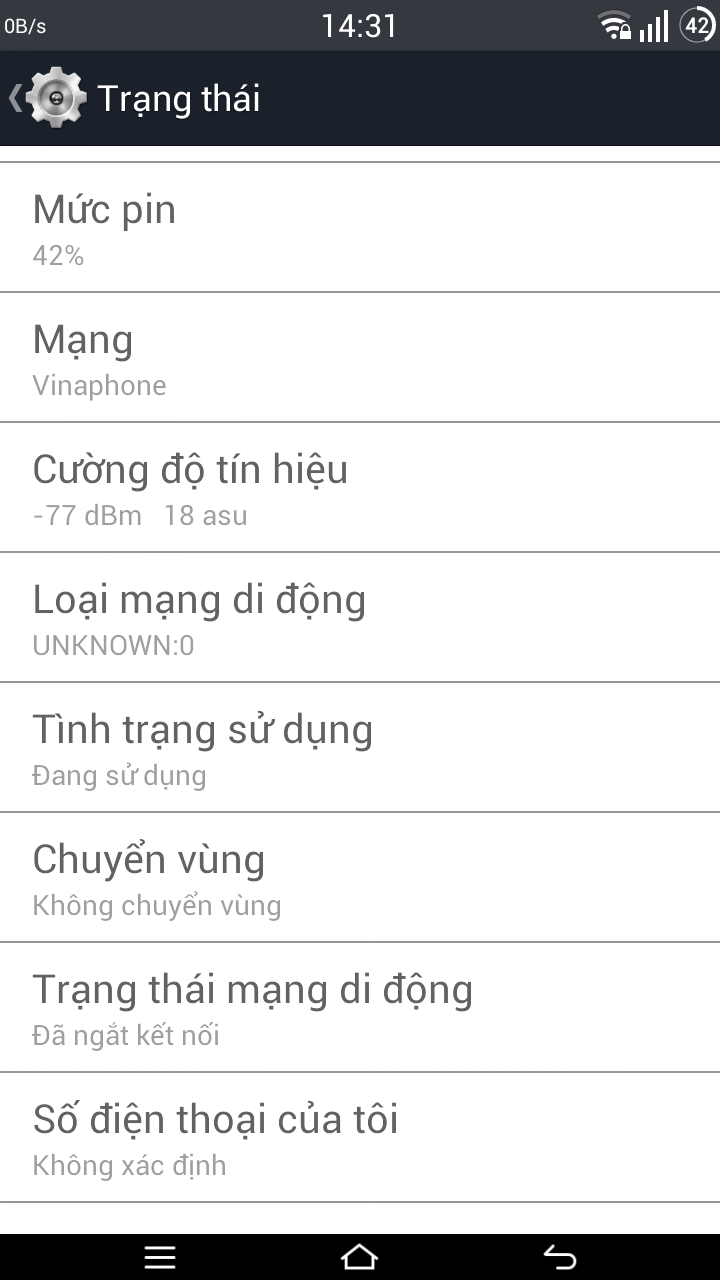
Task: Select the Chuyển vùng row
Action: tap(360, 878)
